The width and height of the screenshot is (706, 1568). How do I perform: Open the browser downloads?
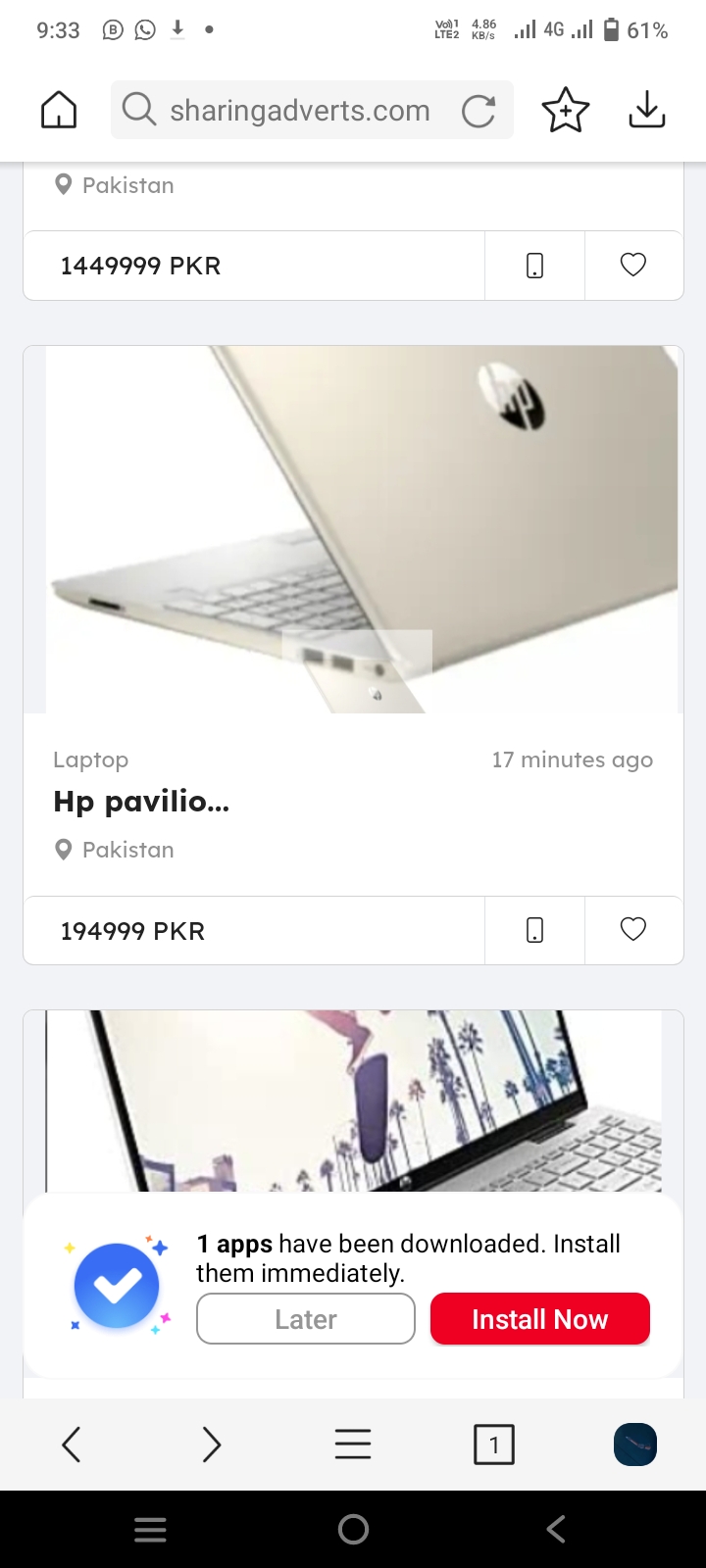(x=647, y=110)
